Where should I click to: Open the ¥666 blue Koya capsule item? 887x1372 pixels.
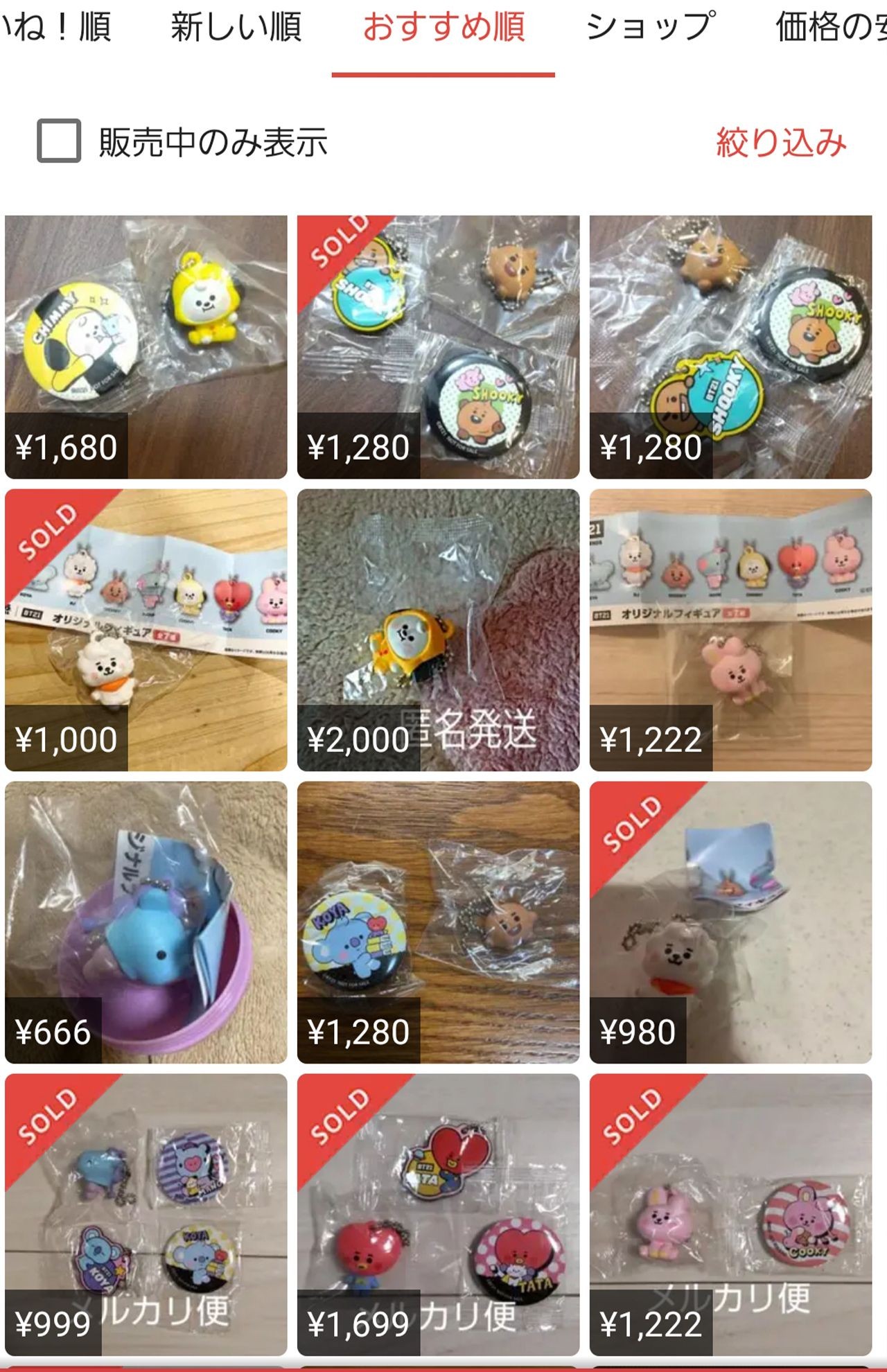pos(146,922)
